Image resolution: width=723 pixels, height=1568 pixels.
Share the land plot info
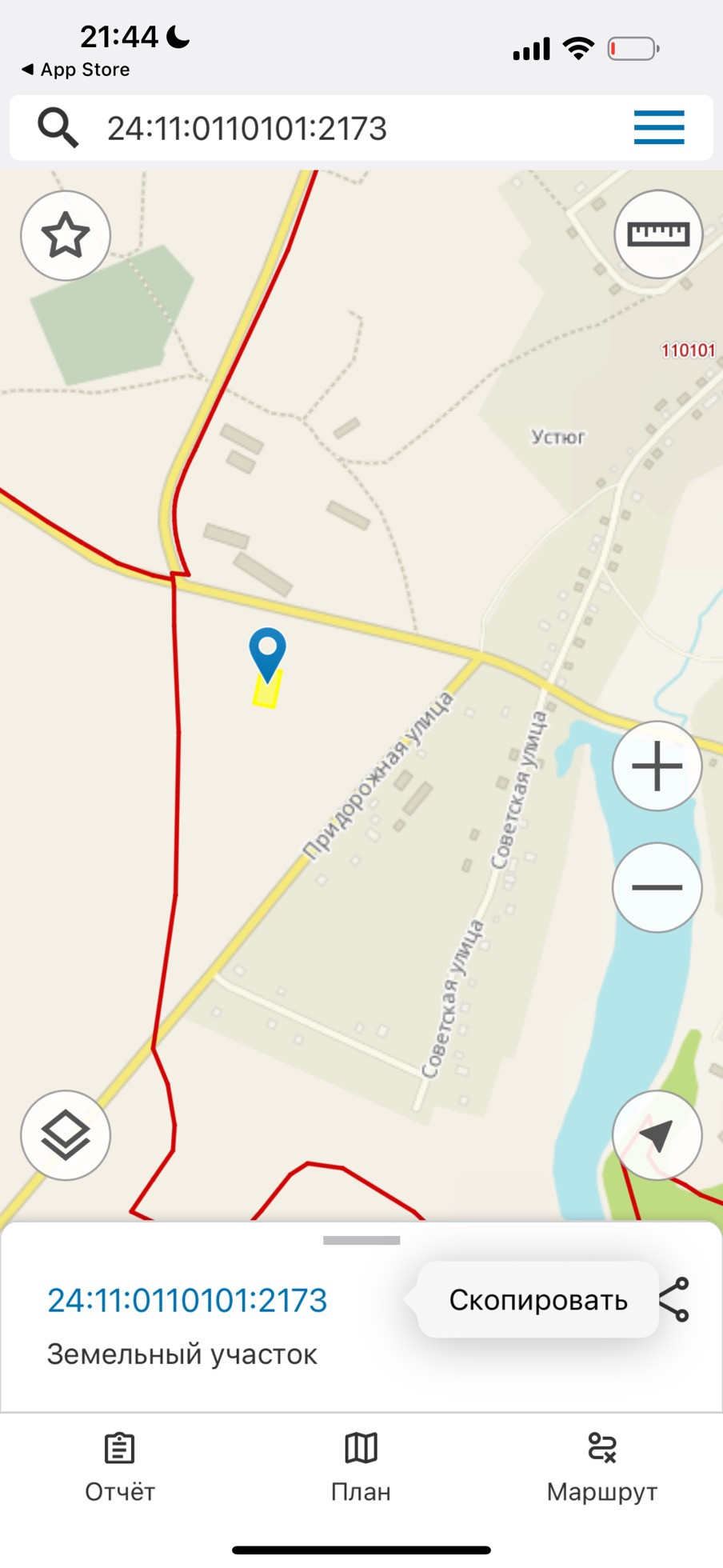pyautogui.click(x=674, y=1300)
